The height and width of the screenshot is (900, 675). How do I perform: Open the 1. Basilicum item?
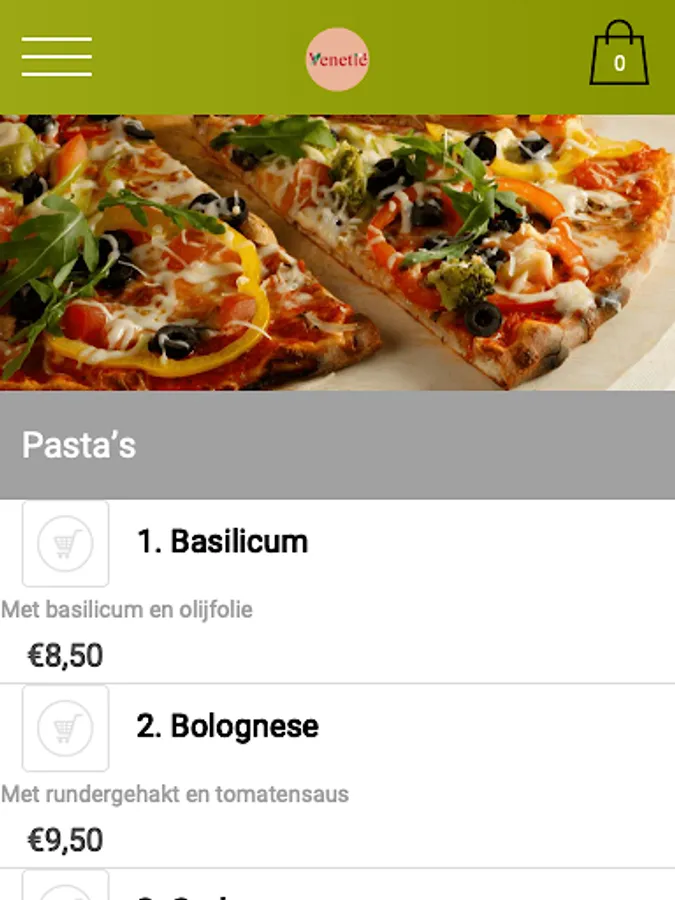click(x=222, y=542)
